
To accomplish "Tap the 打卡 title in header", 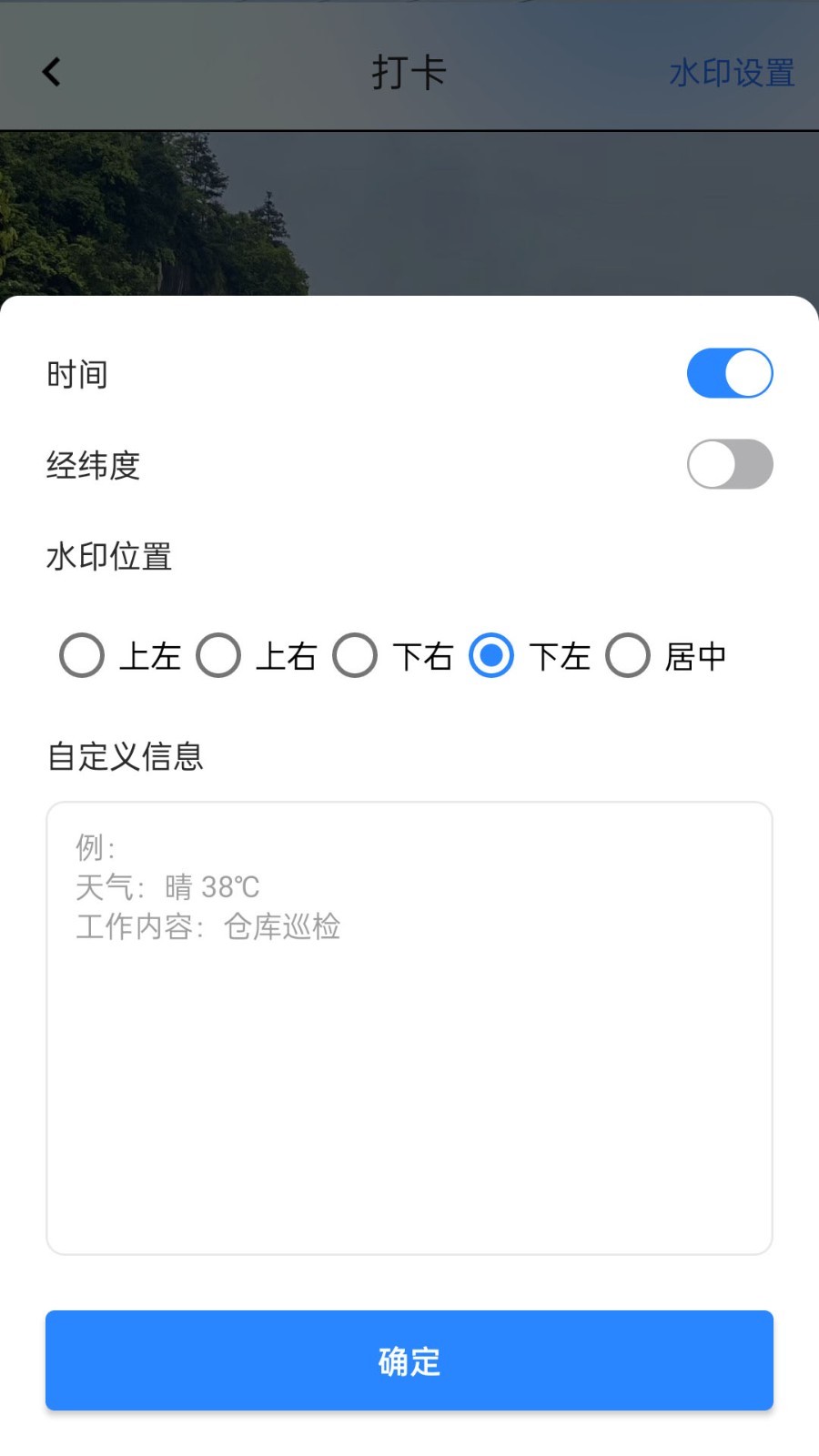I will [x=409, y=73].
